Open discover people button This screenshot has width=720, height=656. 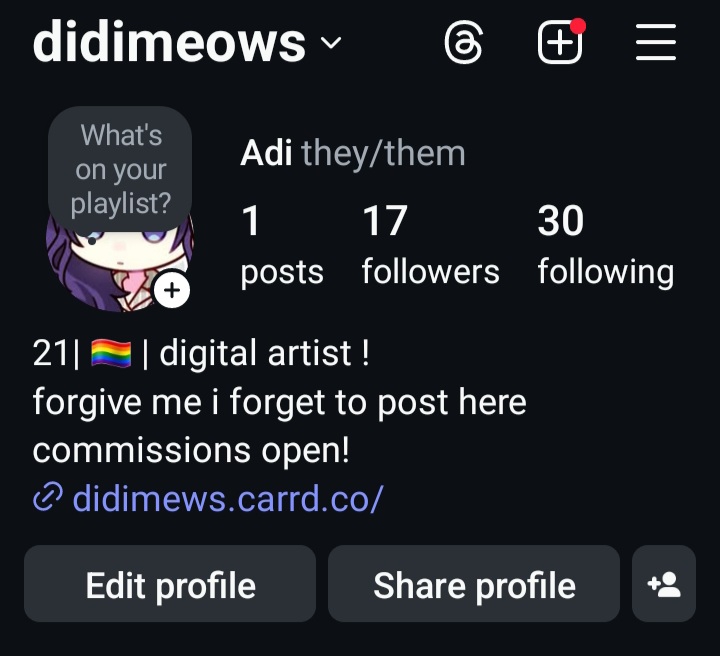[x=664, y=585]
